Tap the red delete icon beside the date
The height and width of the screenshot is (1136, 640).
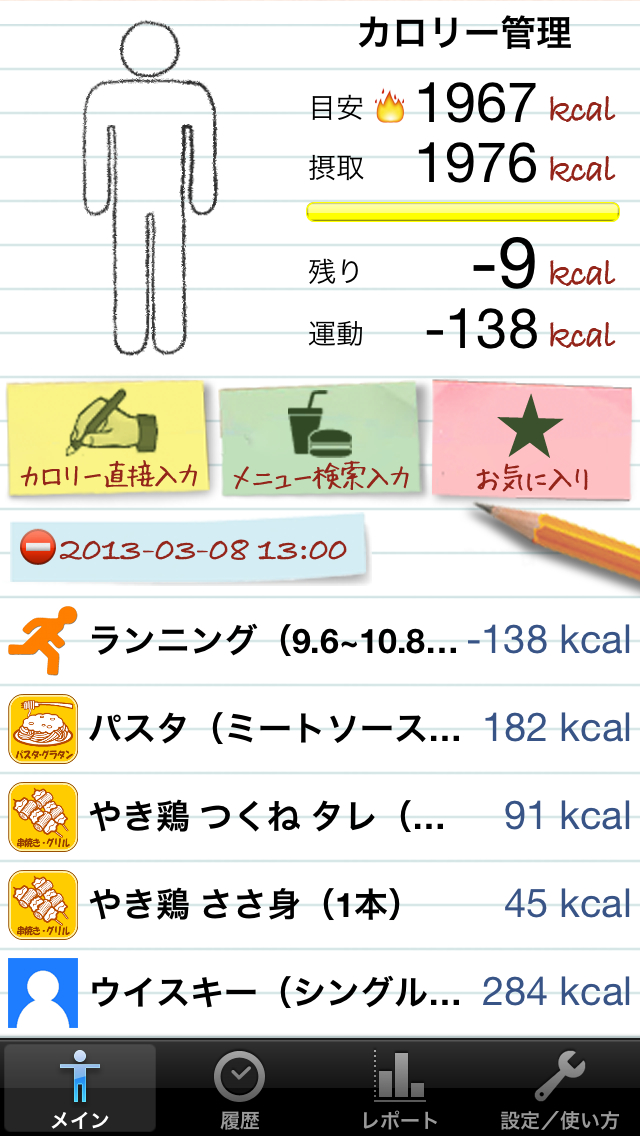37,549
